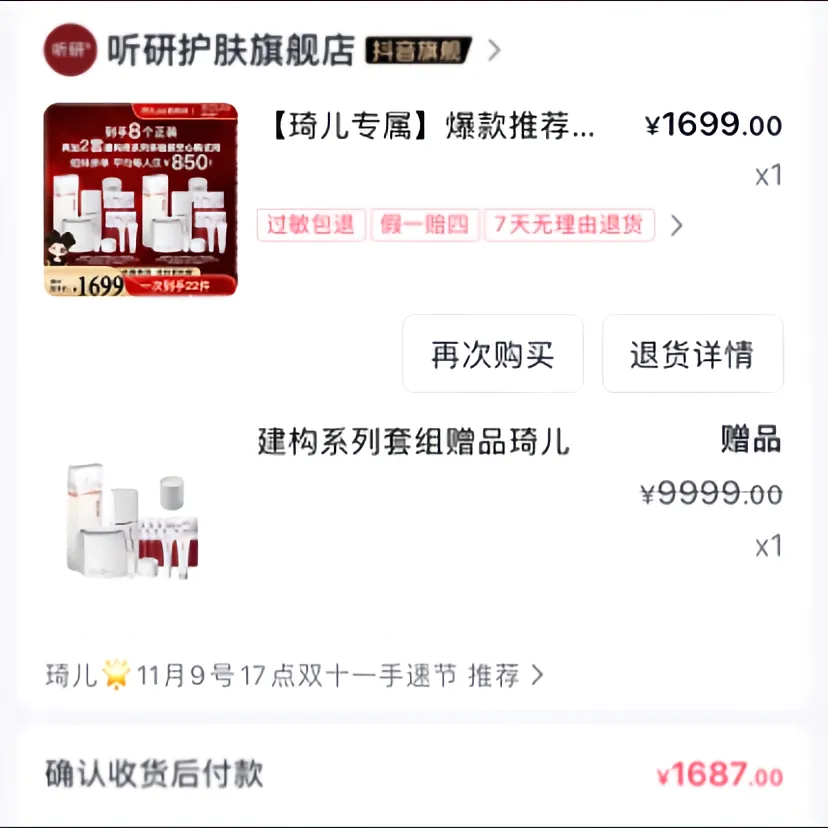
Task: Open the 建构系列套组赠品 gift item
Action: (413, 441)
